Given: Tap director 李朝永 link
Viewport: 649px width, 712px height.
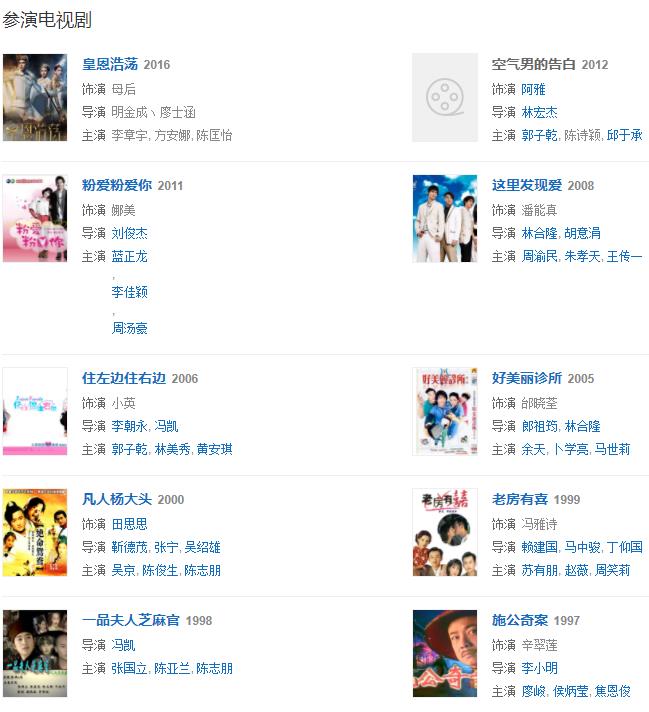Looking at the screenshot, I should pos(129,426).
